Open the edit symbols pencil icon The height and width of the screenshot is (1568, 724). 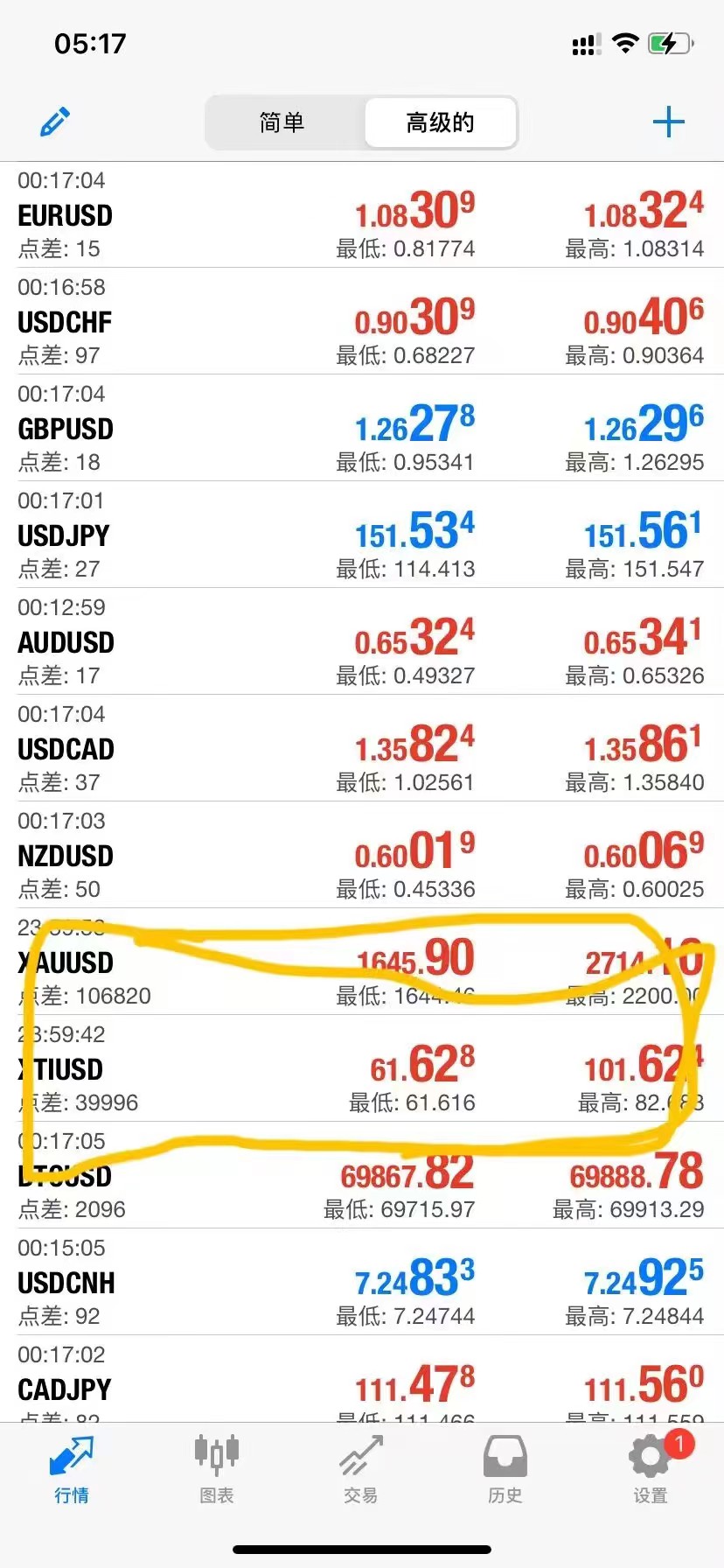pos(55,122)
